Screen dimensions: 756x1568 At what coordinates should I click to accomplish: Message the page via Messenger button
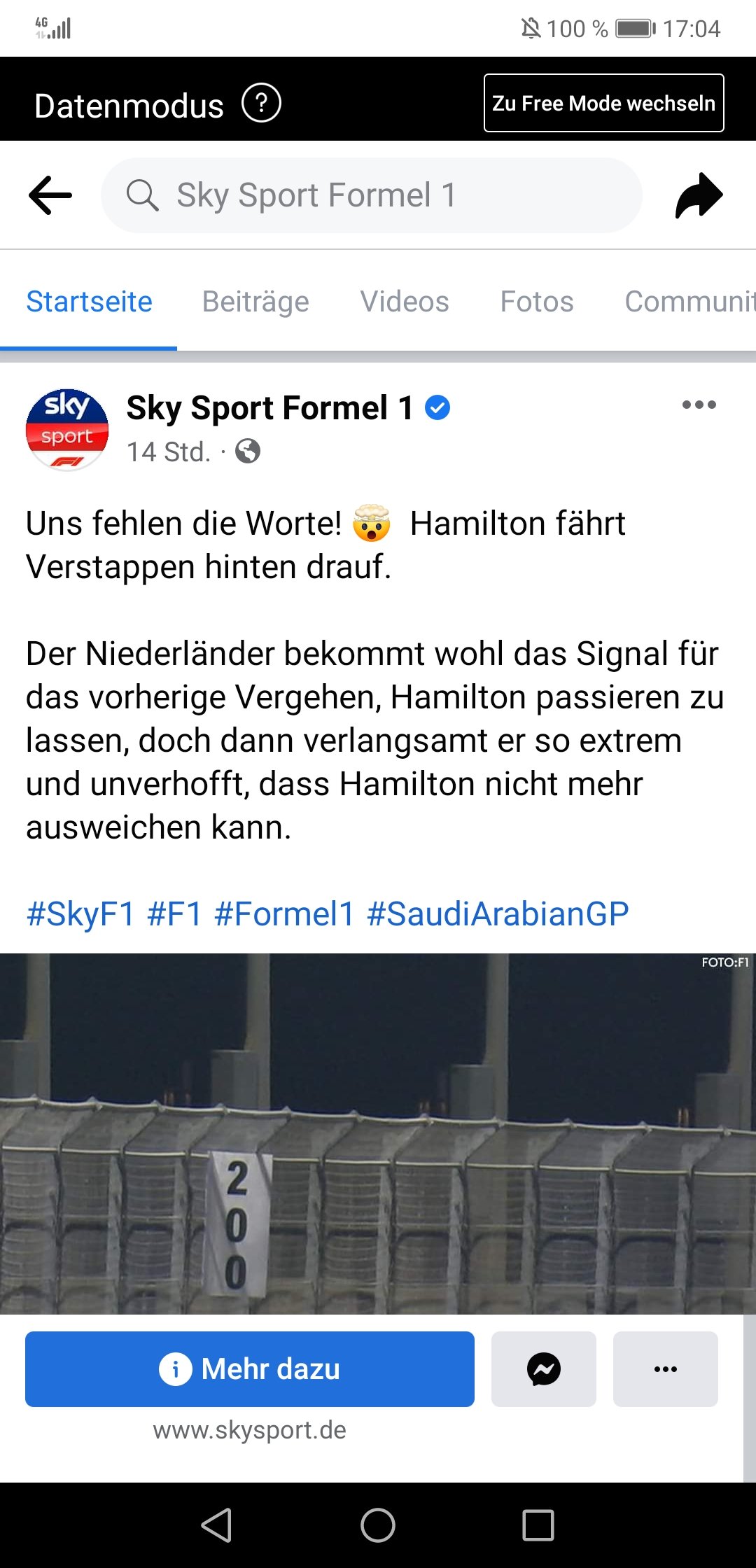[544, 1368]
